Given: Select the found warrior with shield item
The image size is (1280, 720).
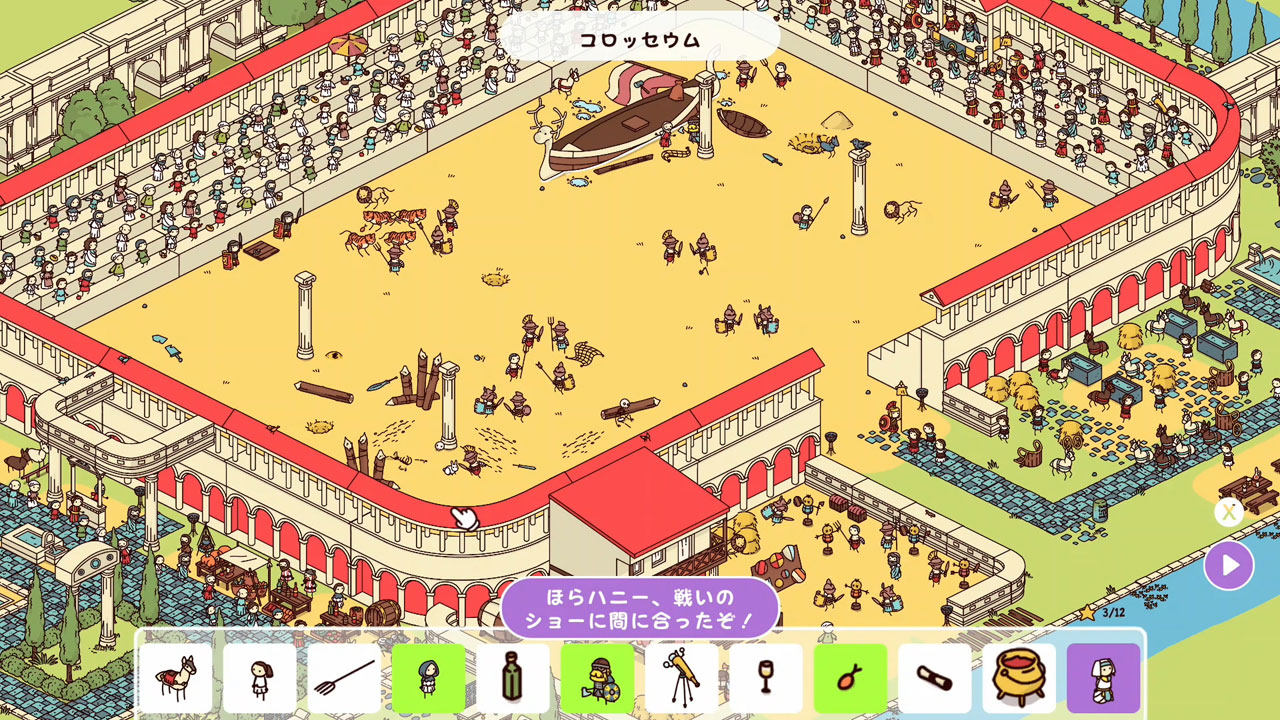Looking at the screenshot, I should [597, 678].
